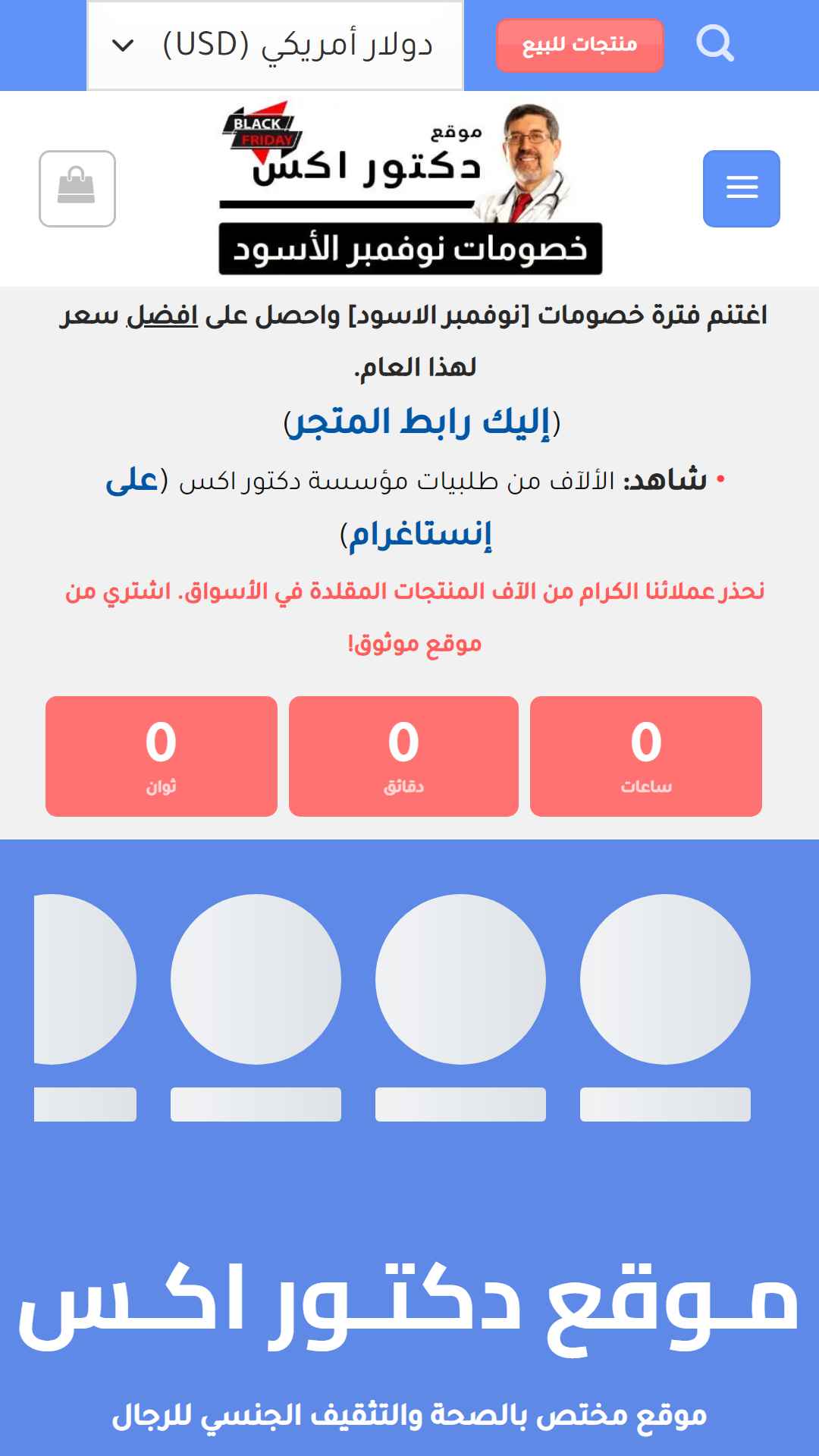
Task: Tap the red منتجات للبيع button
Action: [x=579, y=45]
